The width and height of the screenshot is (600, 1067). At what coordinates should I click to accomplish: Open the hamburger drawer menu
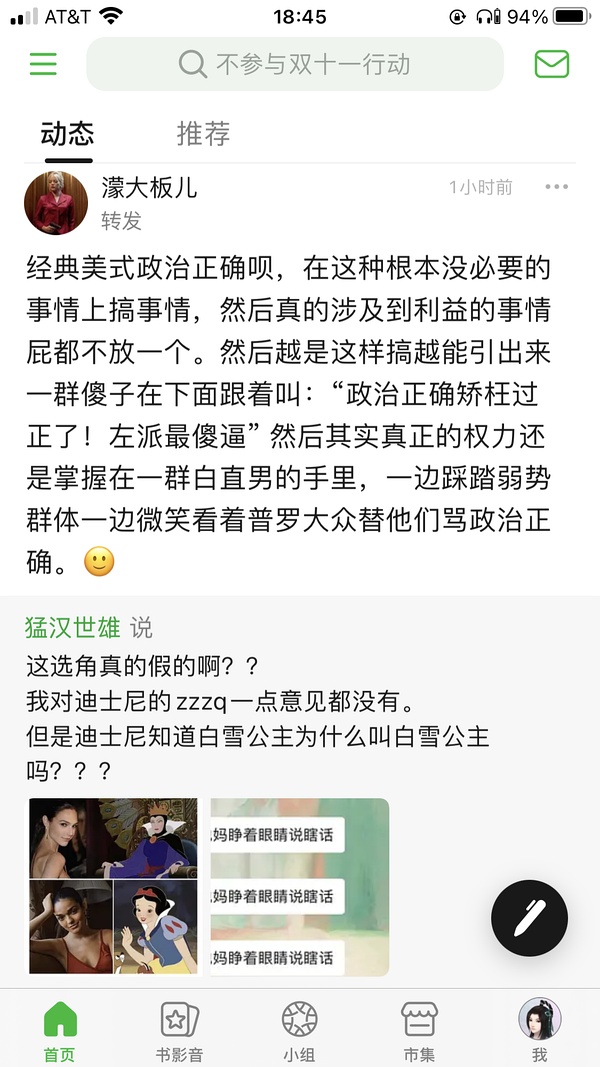click(x=43, y=64)
